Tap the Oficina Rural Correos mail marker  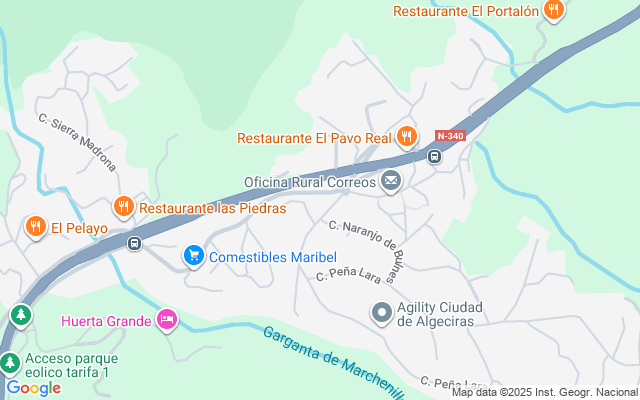click(x=391, y=181)
